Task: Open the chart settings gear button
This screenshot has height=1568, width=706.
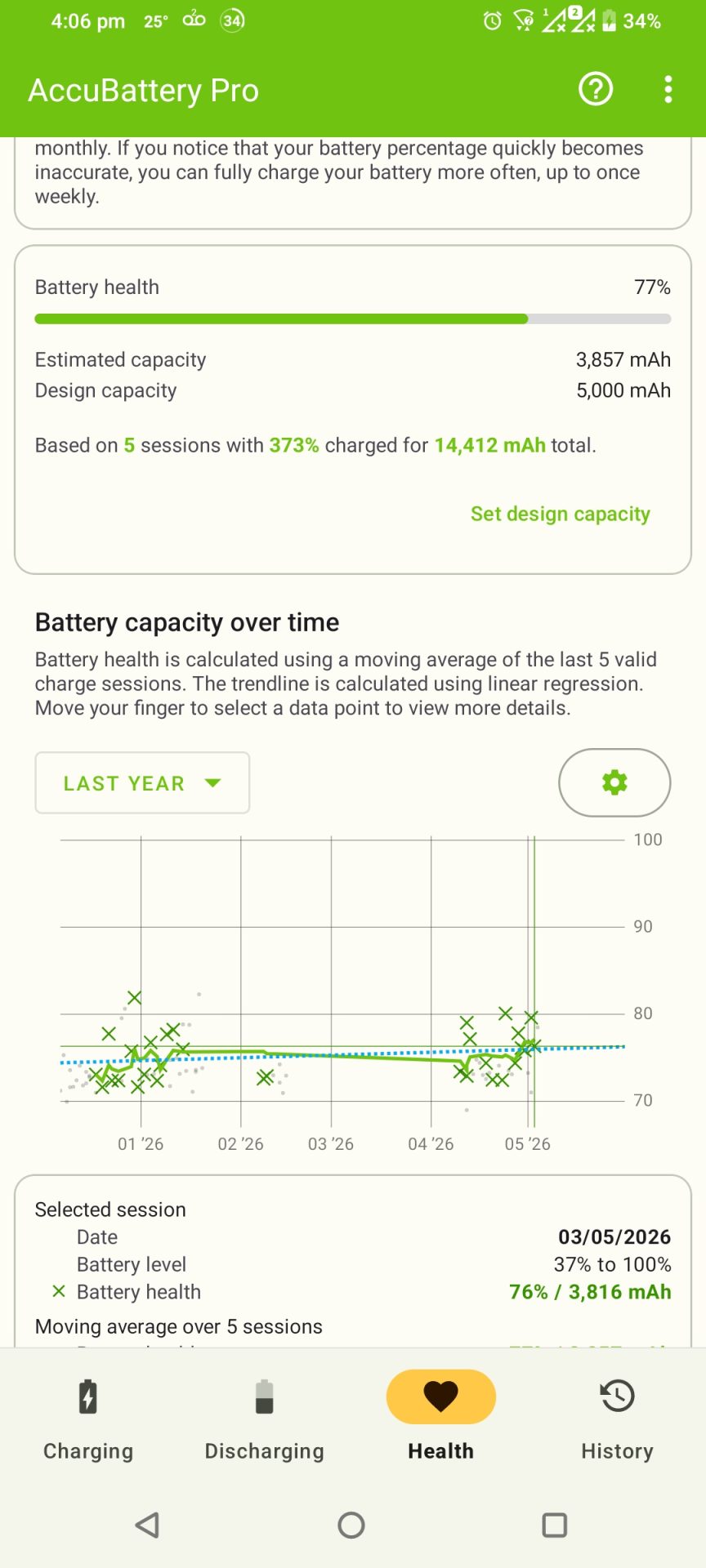Action: tap(614, 782)
